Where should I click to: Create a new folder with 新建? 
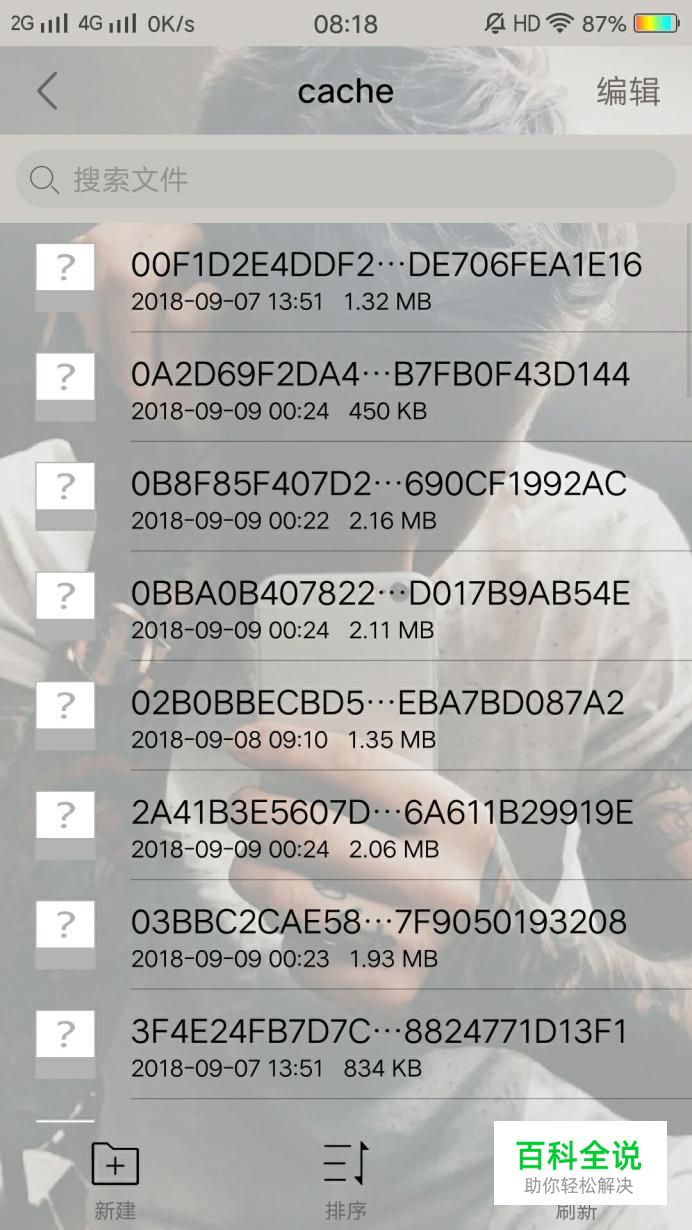115,1180
